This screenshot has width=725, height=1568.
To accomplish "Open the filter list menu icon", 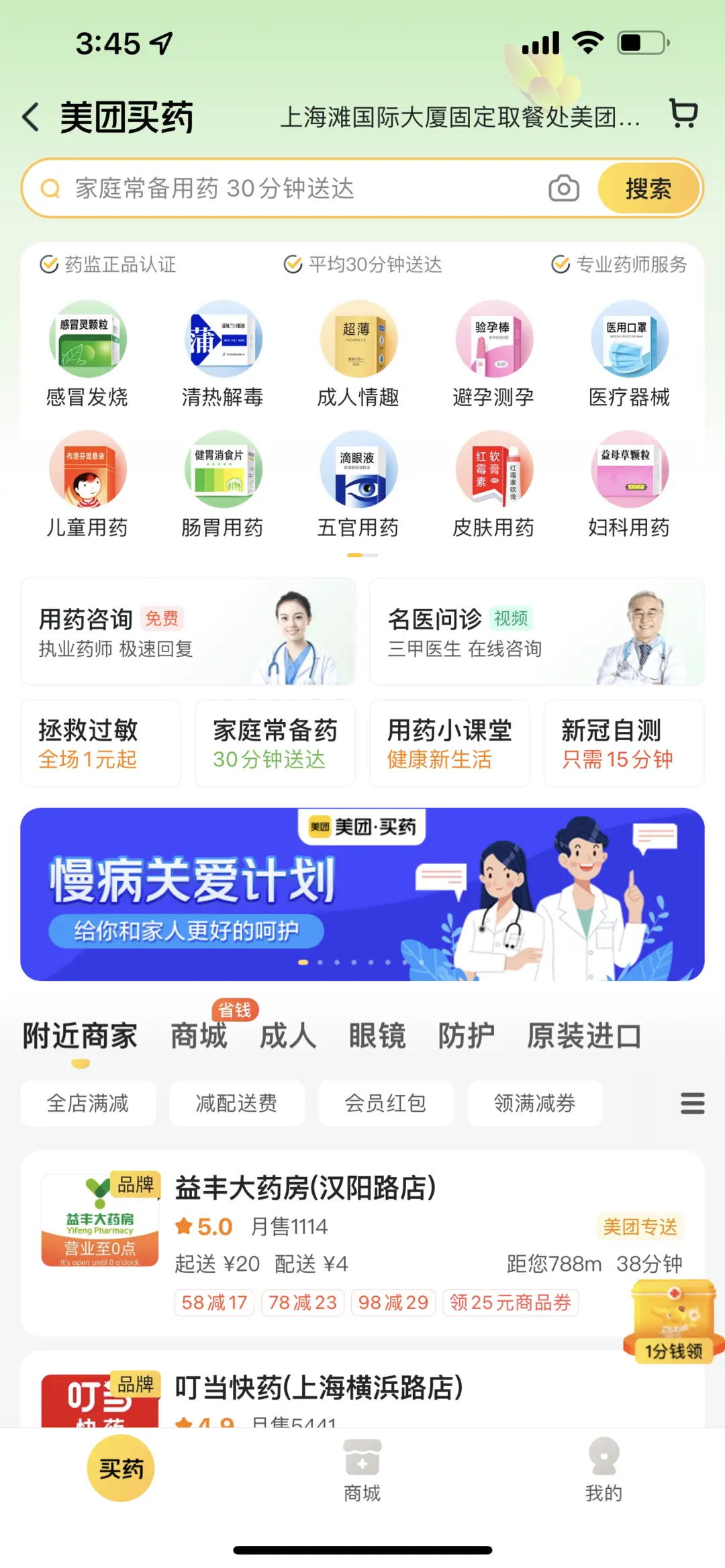I will click(692, 1103).
